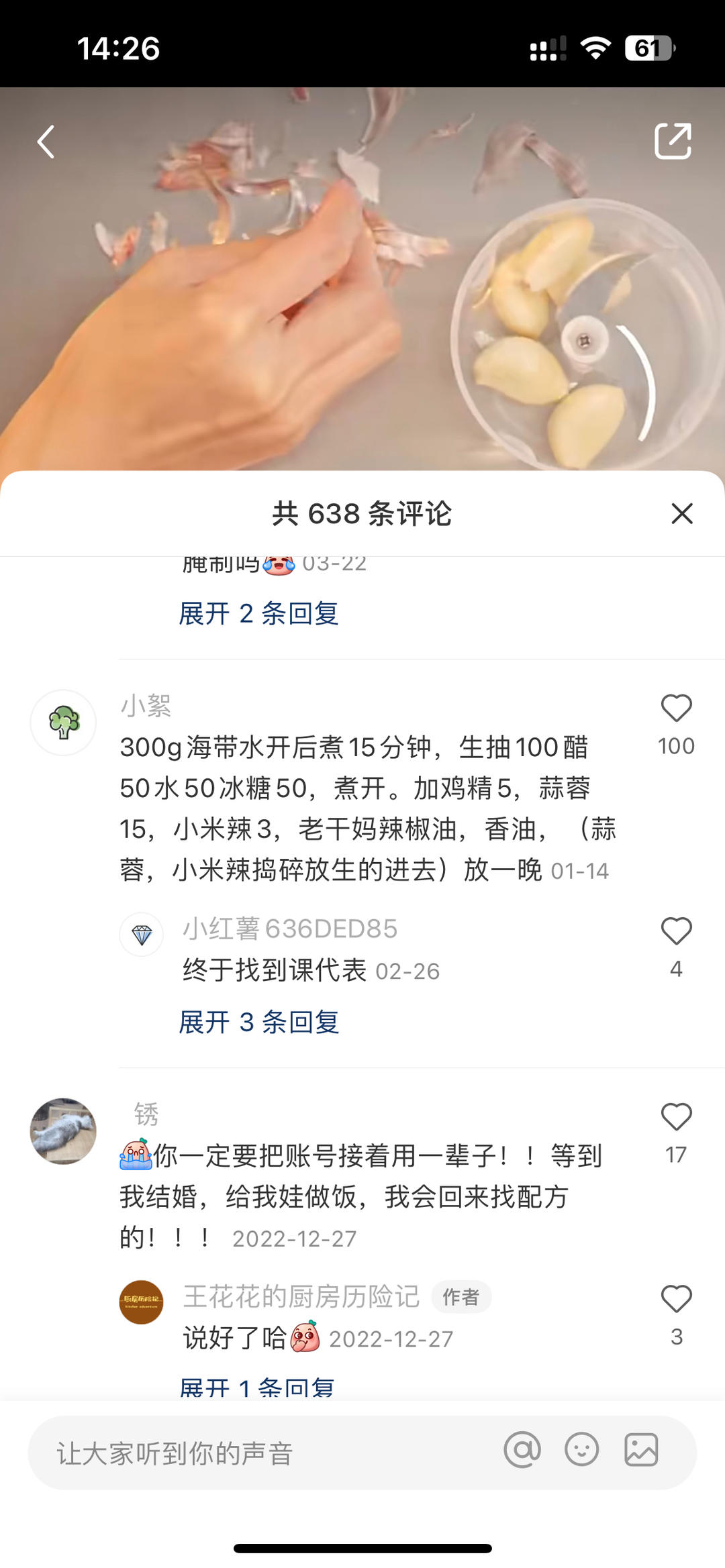Expand 3 replies under 小絮's comment
Viewport: 725px width, 1568px height.
coord(259,1022)
